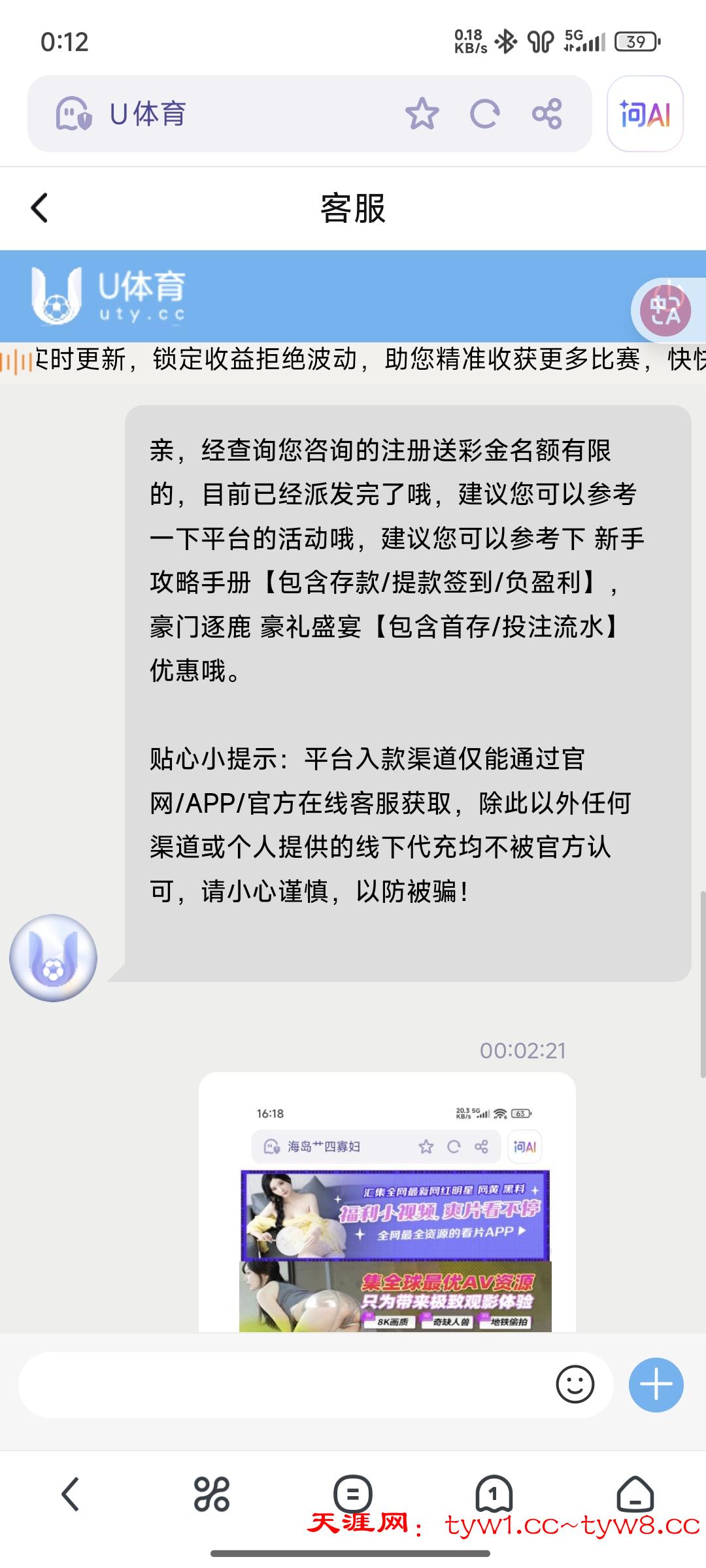Tap the U体育 address bar
This screenshot has width=706, height=1568.
pos(248,114)
